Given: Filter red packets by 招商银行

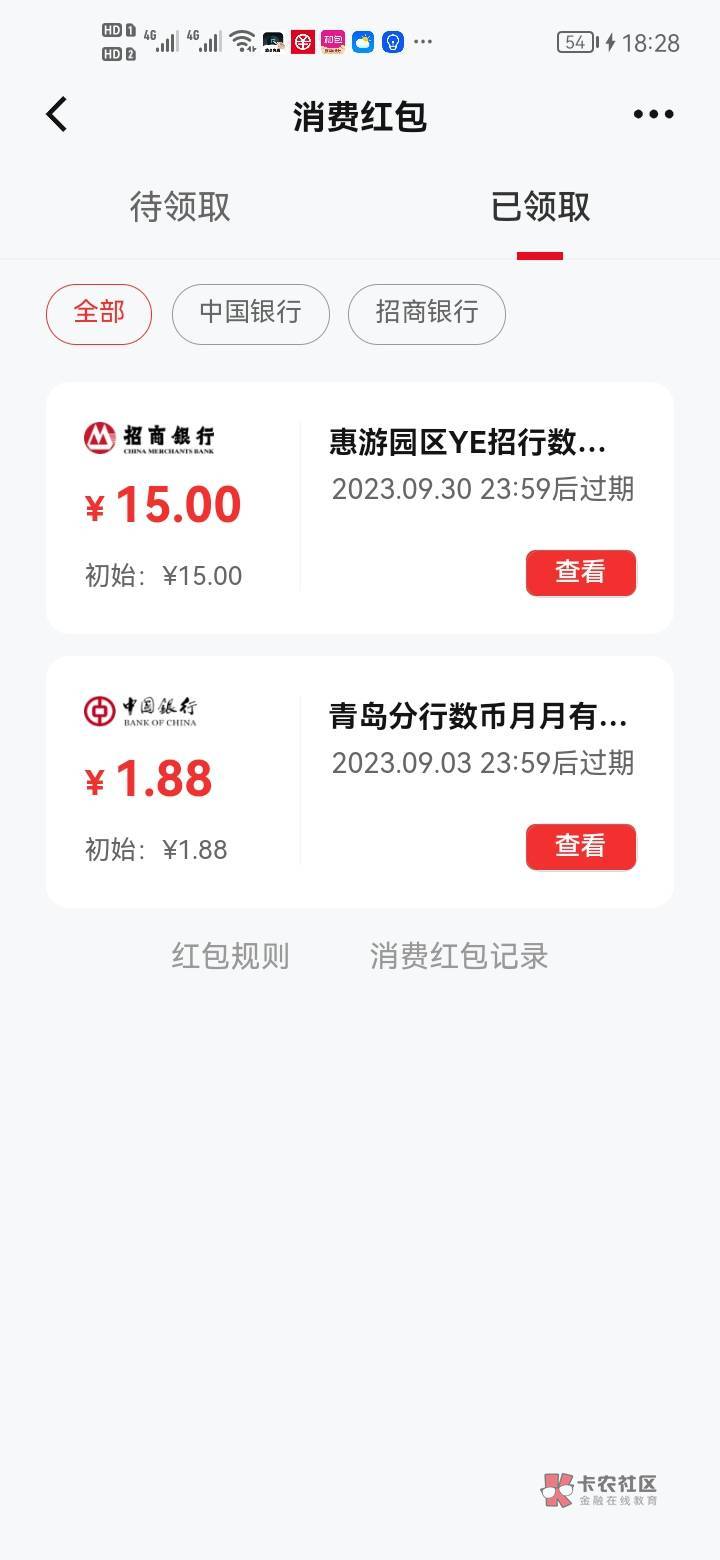Looking at the screenshot, I should 426,314.
